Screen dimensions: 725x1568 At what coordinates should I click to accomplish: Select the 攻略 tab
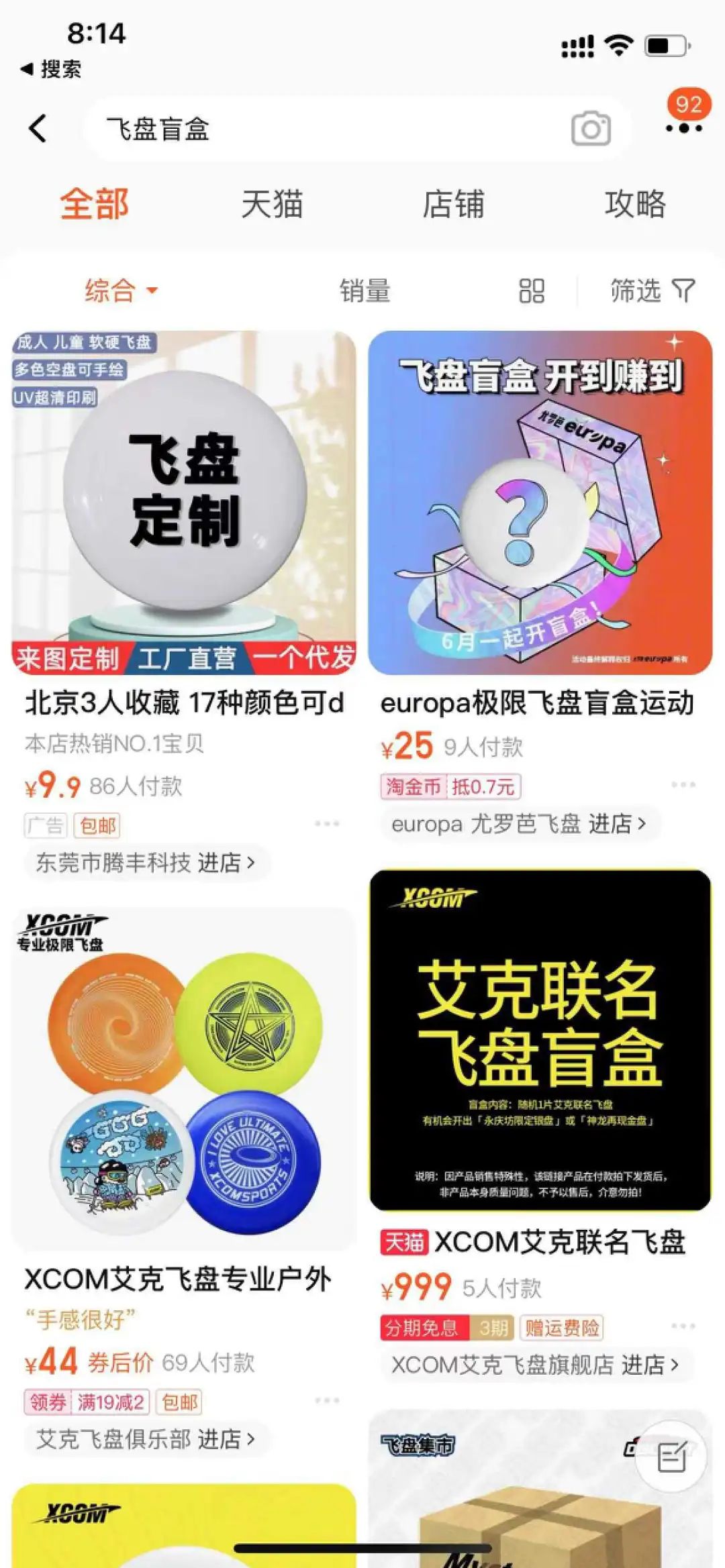point(634,204)
